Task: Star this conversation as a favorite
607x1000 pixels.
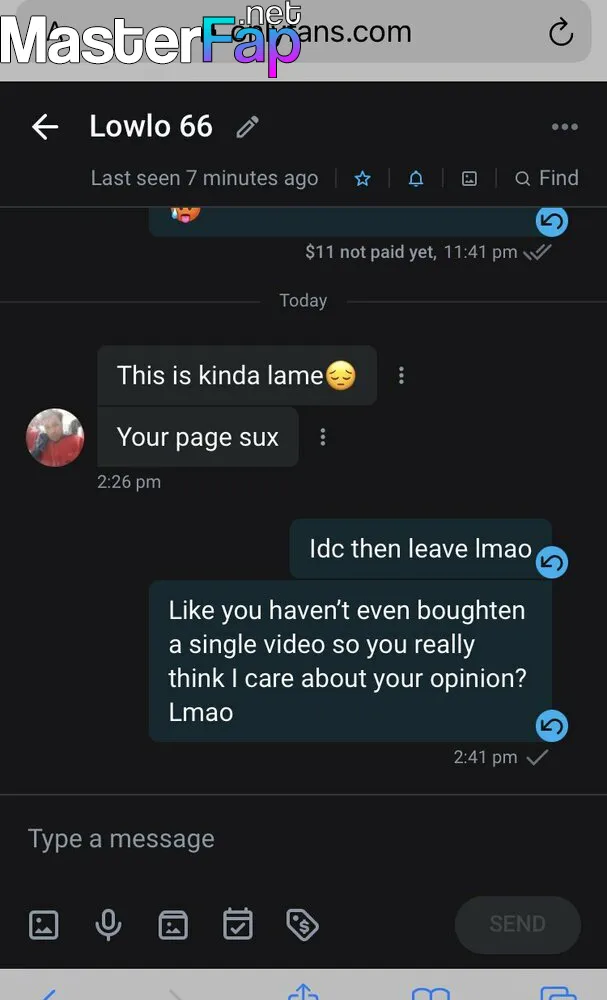Action: click(x=362, y=179)
